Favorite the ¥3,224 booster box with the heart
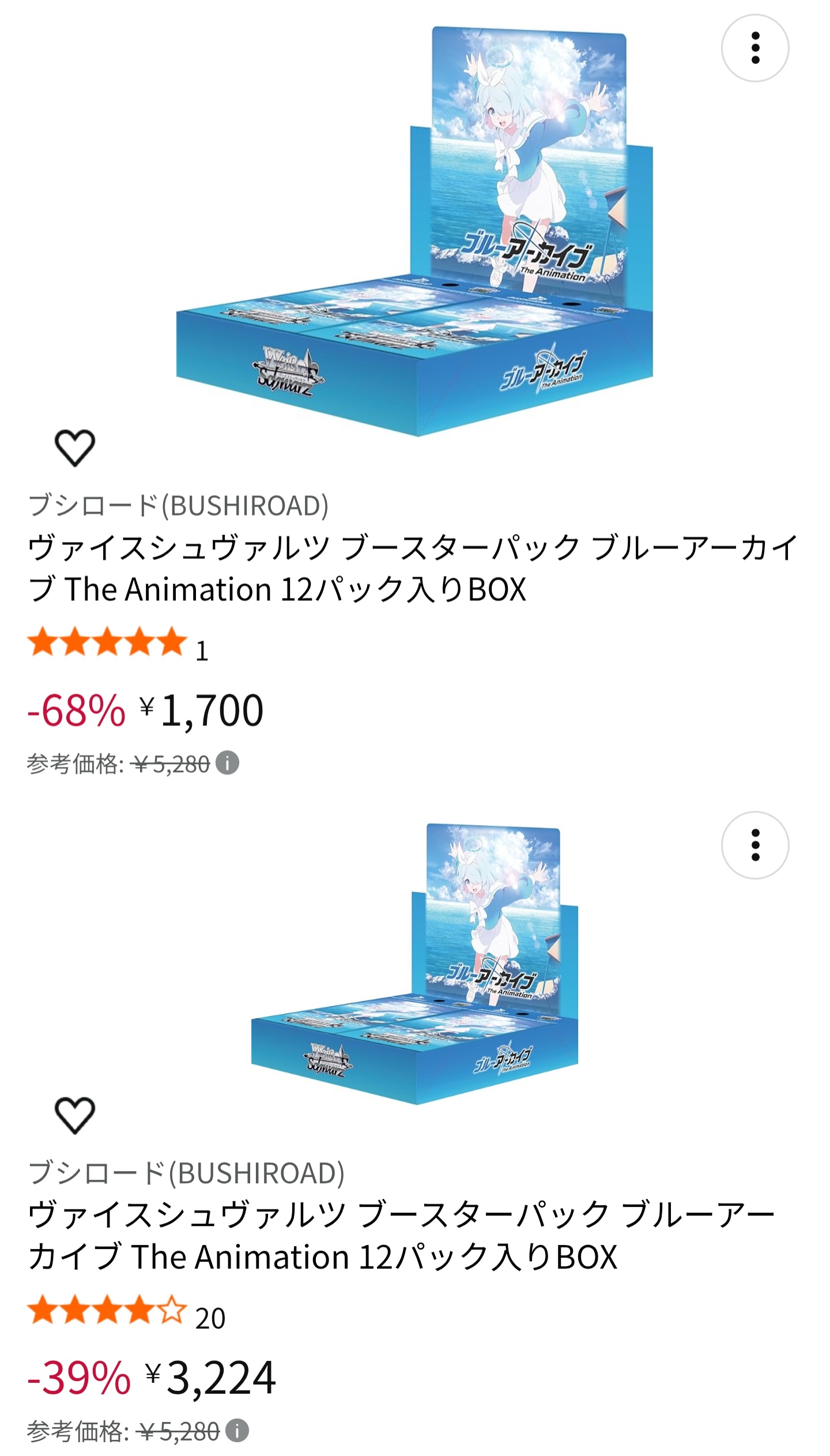The height and width of the screenshot is (1456, 830). click(74, 1115)
